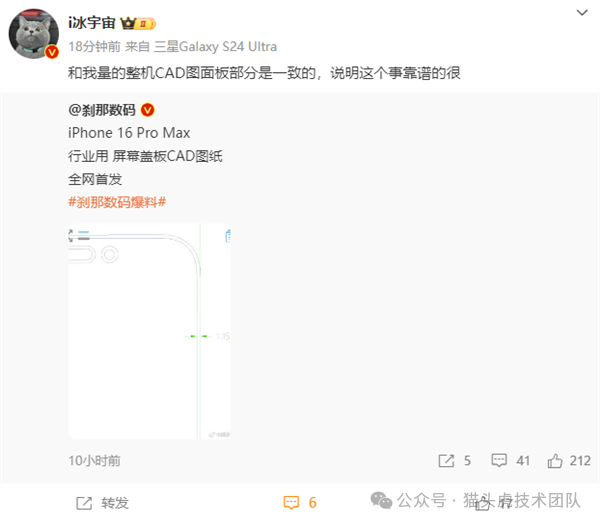The image size is (600, 524).
Task: Expand the post options chevron
Action: (x=582, y=13)
